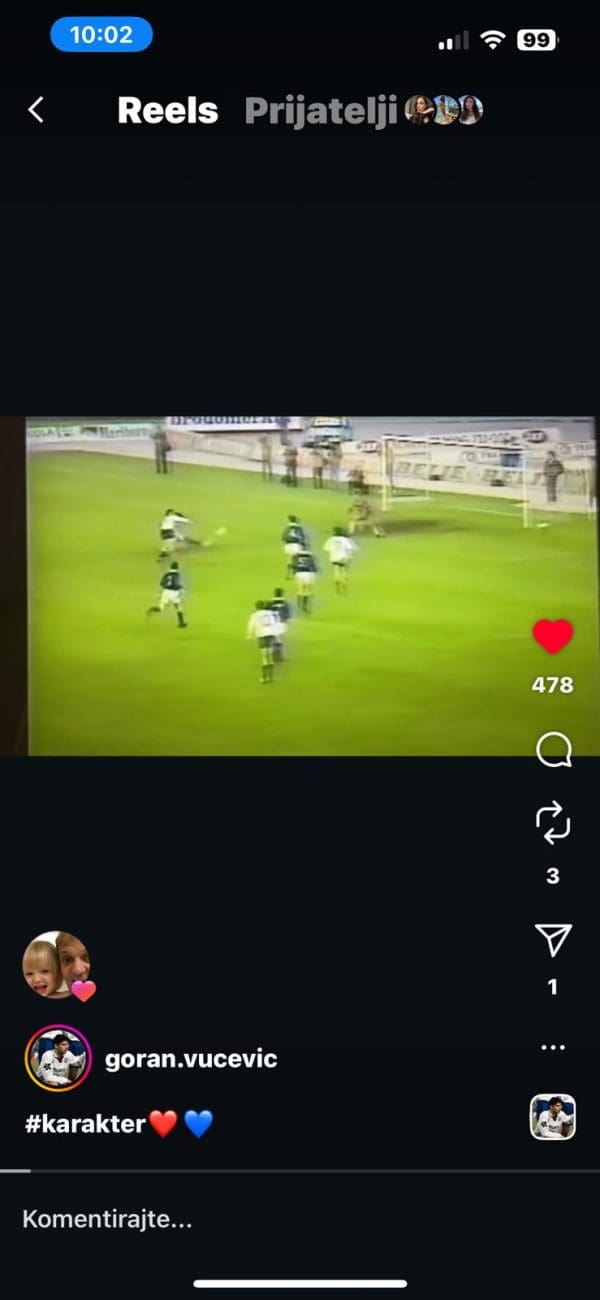600x1300 pixels.
Task: Open the three-dot overflow menu
Action: [553, 1047]
